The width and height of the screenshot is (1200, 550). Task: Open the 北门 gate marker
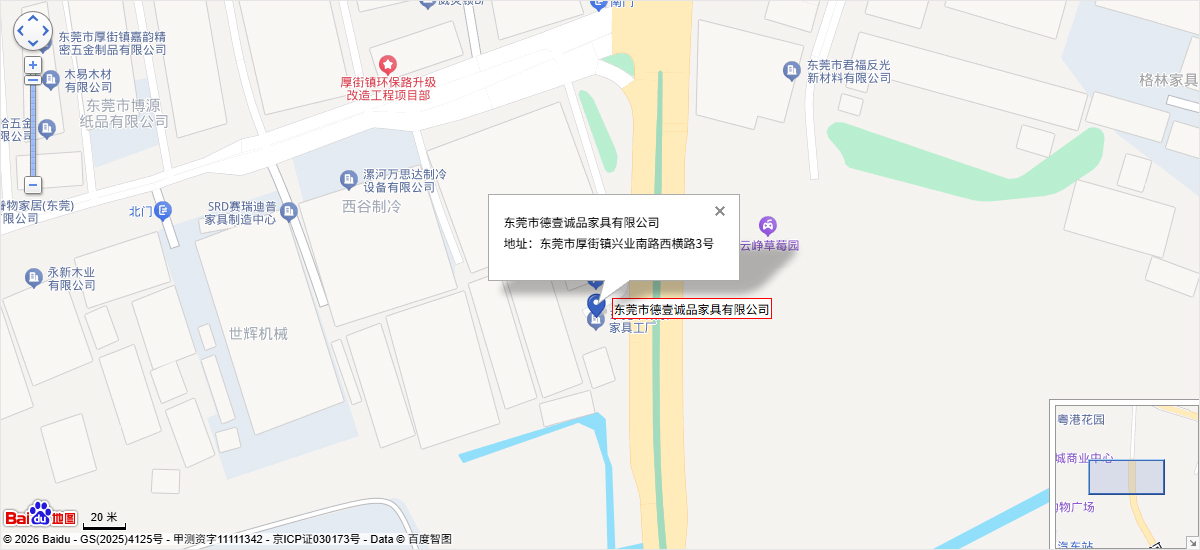coord(164,210)
